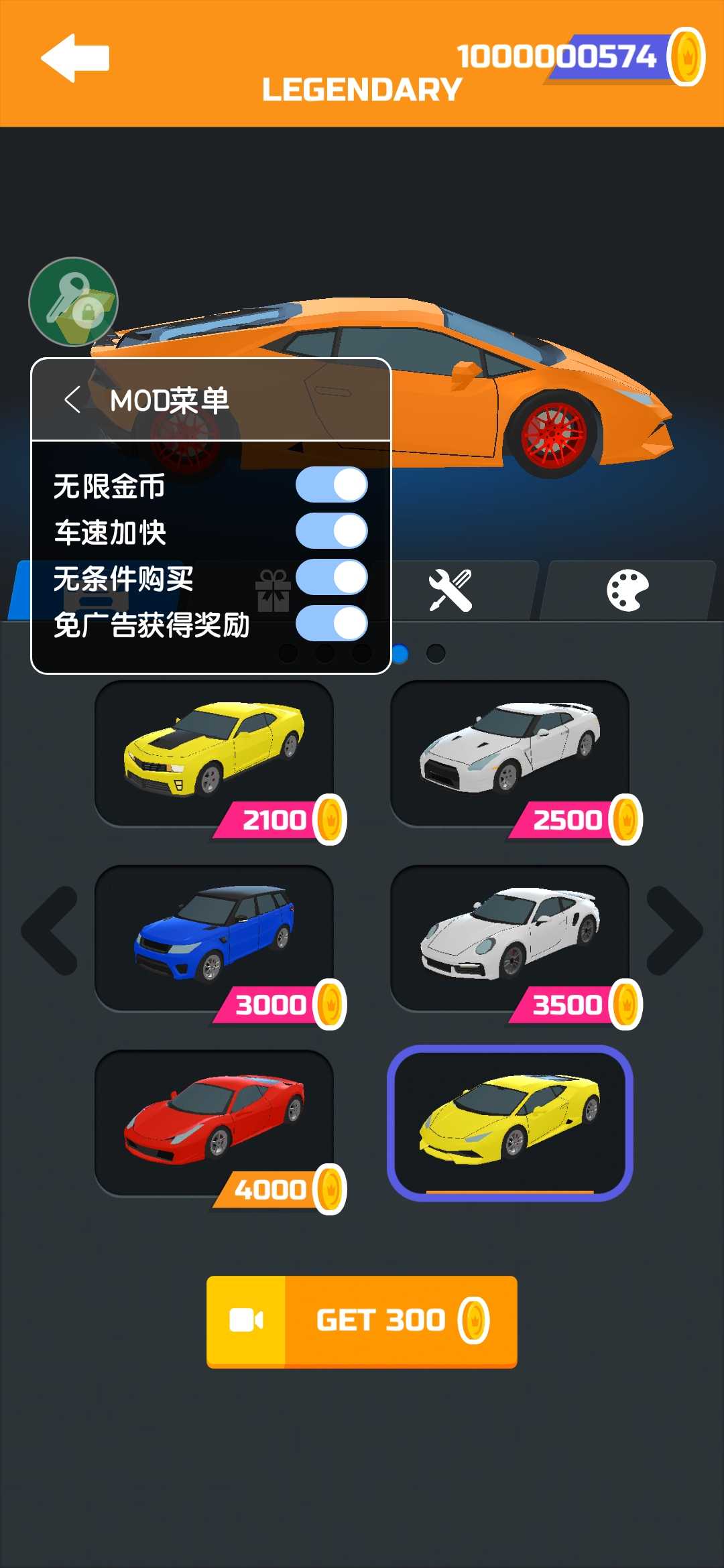Go back using the white arrow

pyautogui.click(x=75, y=58)
